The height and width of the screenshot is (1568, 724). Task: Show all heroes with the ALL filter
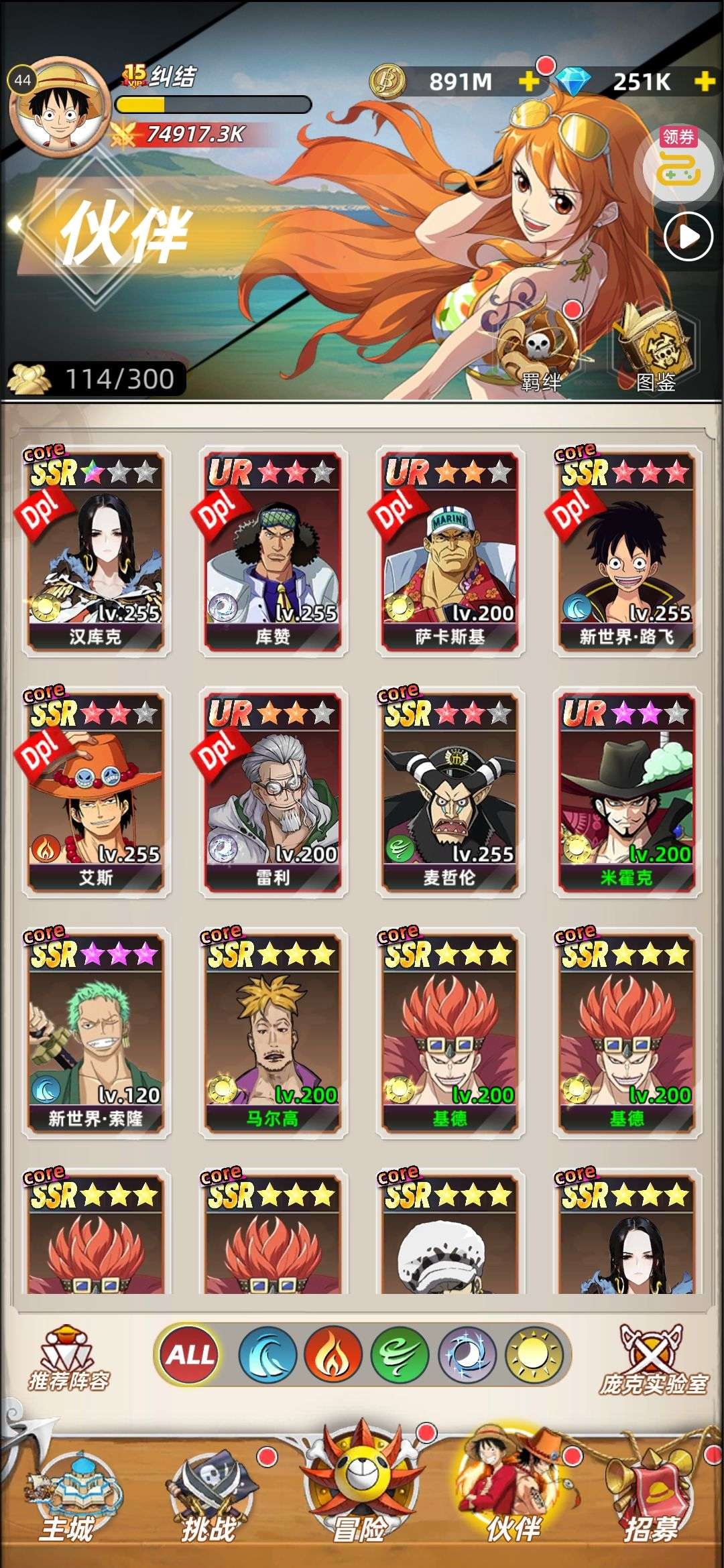pos(190,1354)
